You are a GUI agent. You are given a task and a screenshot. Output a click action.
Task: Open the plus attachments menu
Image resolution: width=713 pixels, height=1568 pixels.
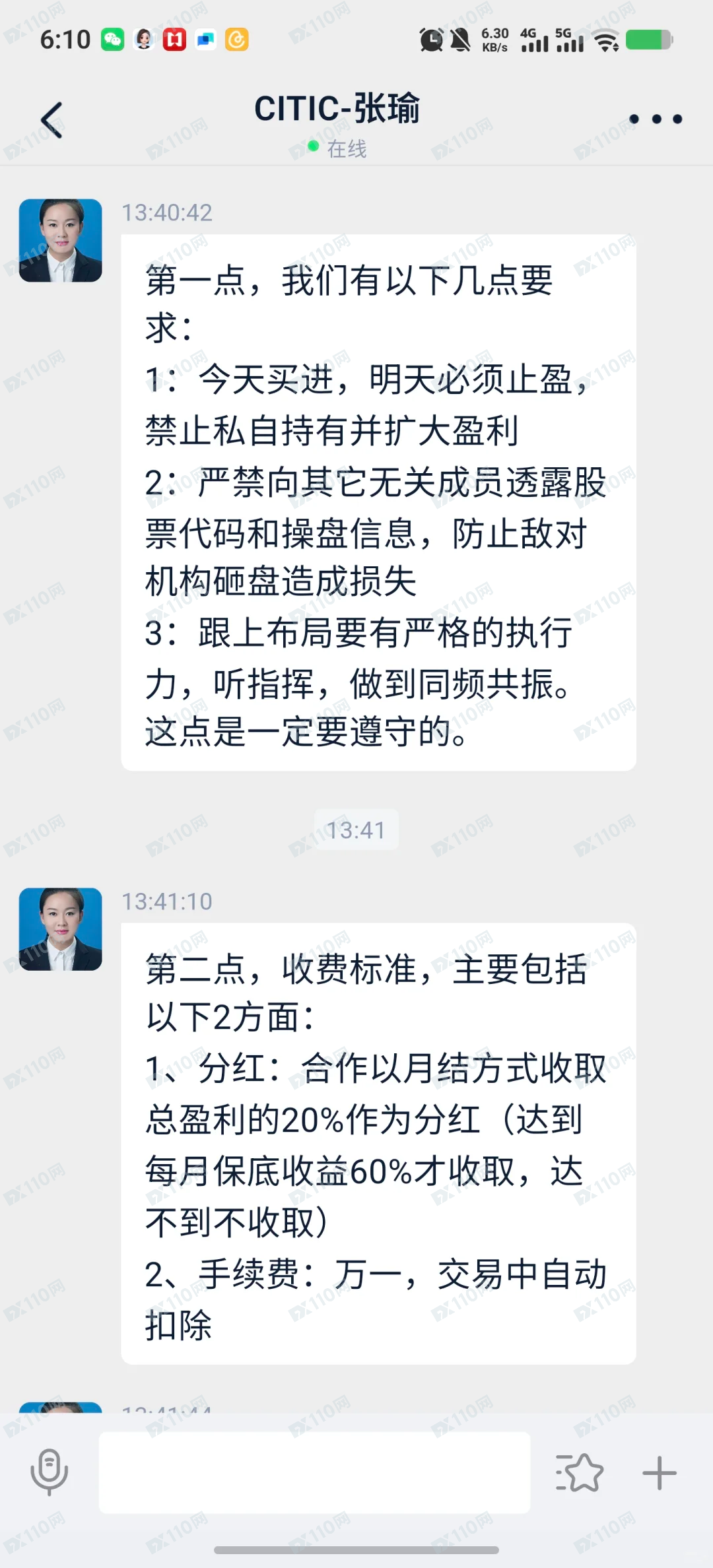point(659,1472)
